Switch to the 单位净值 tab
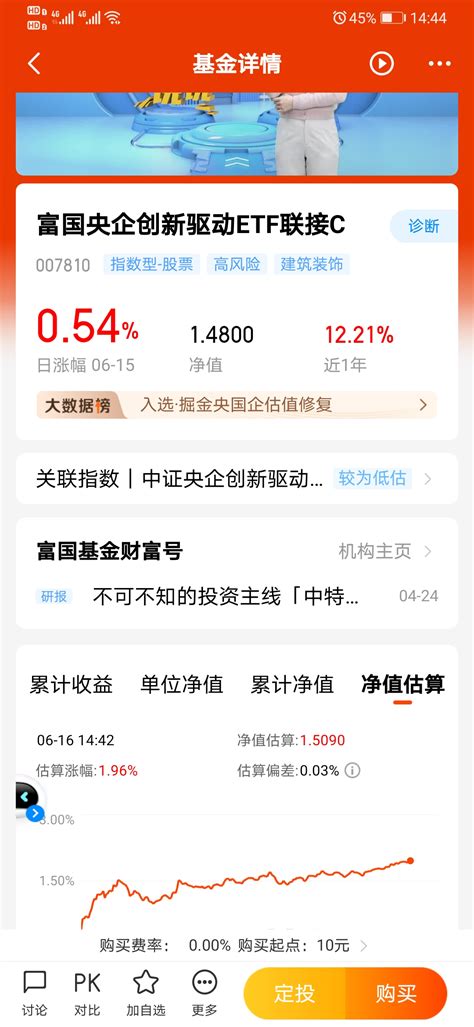Image resolution: width=474 pixels, height=1027 pixels. tap(181, 684)
